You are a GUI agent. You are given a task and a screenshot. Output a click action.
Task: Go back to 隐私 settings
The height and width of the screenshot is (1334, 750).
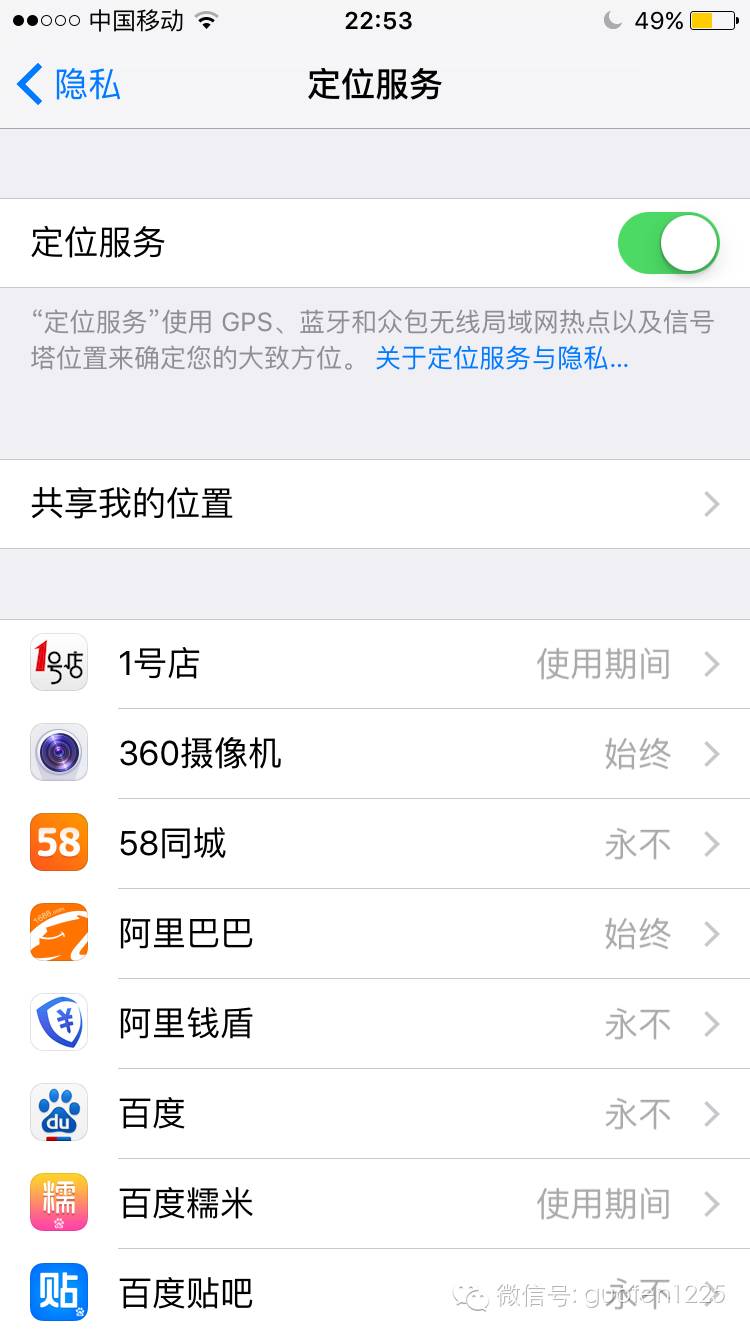68,85
